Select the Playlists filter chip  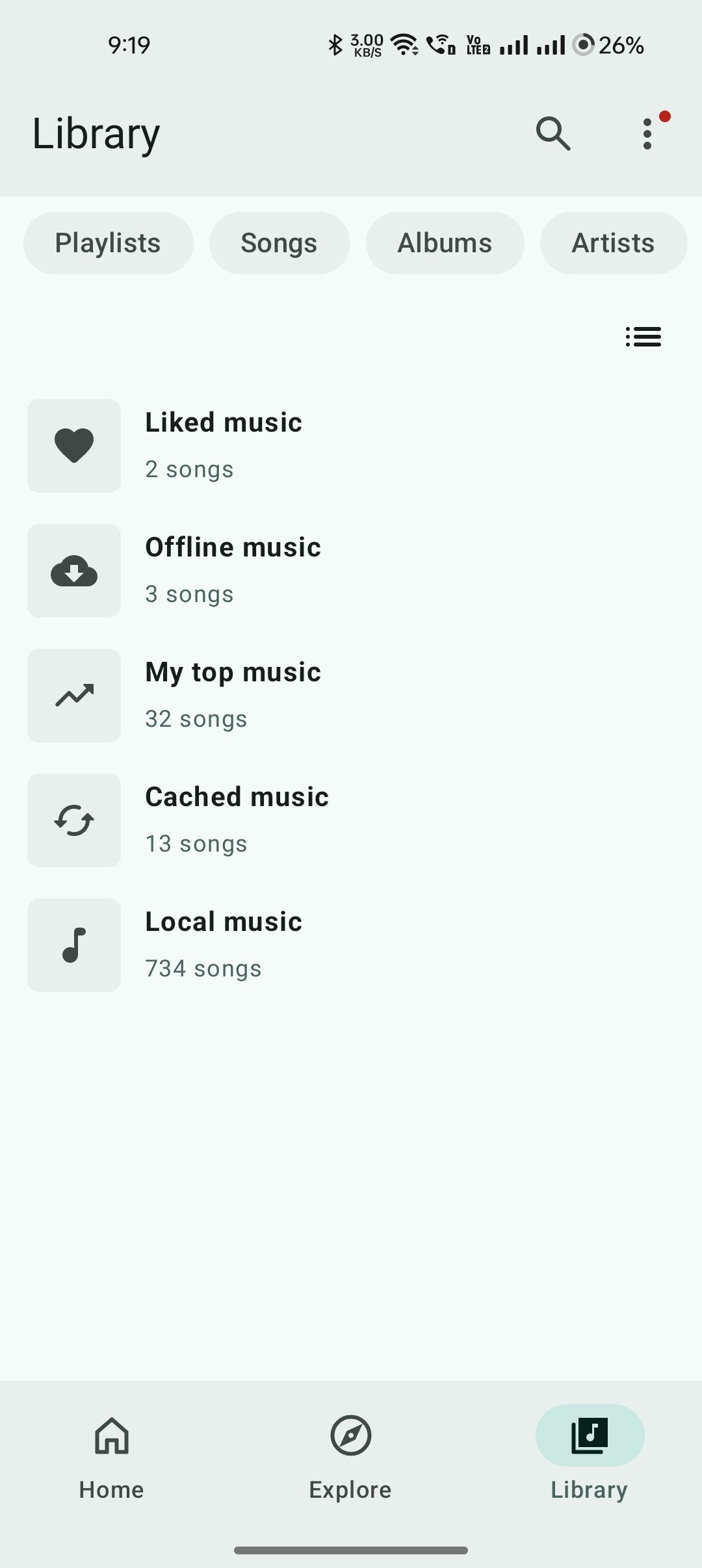[x=108, y=243]
